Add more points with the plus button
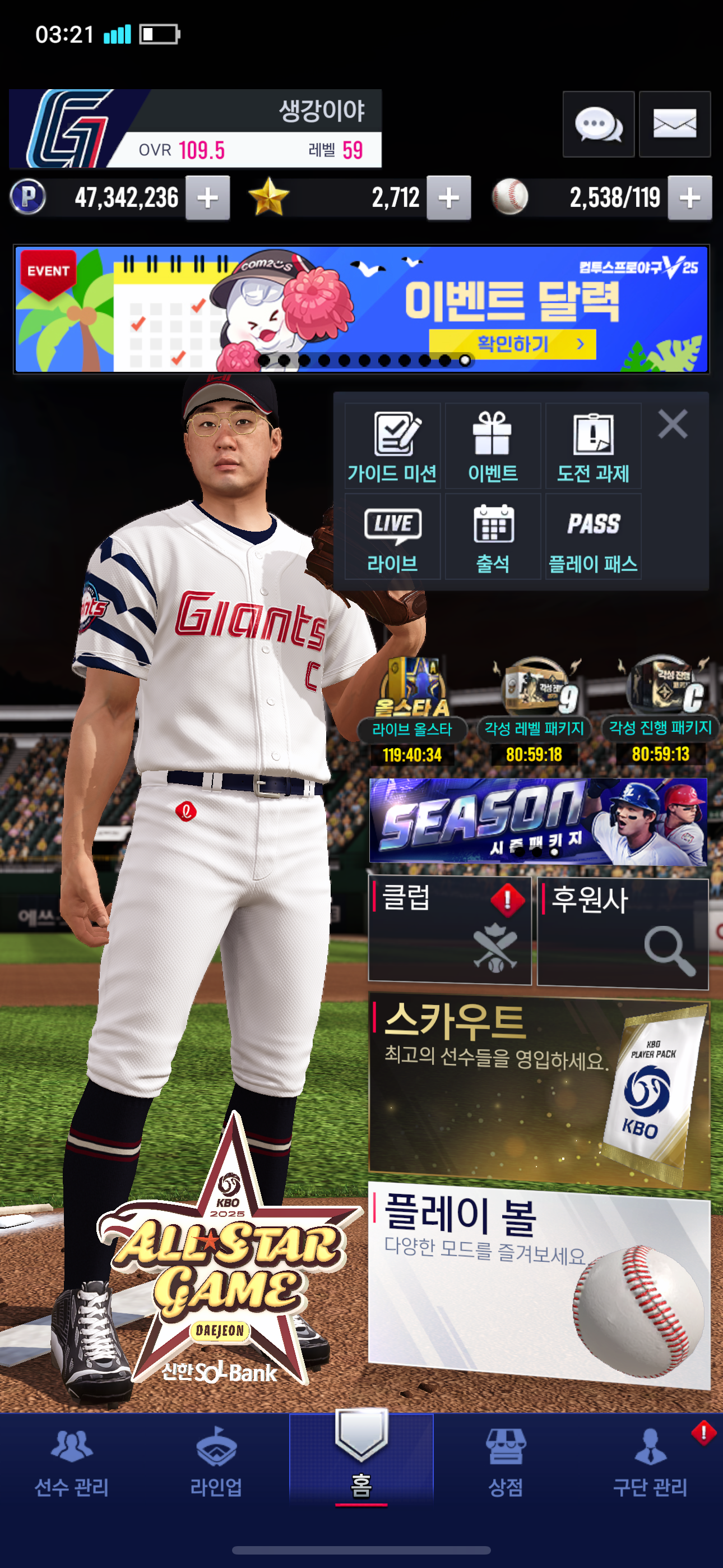The image size is (723, 1568). point(207,198)
